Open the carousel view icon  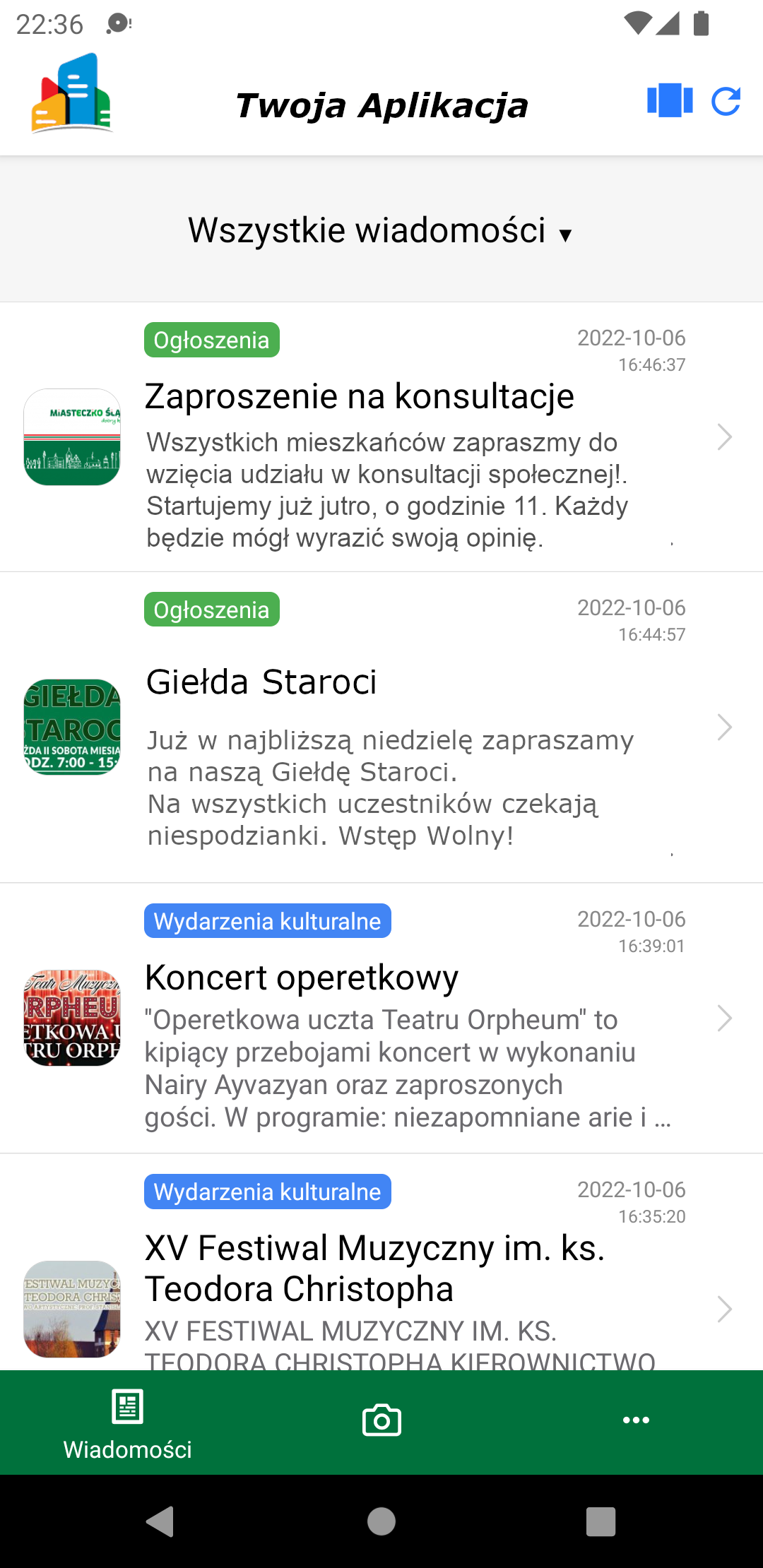point(670,100)
